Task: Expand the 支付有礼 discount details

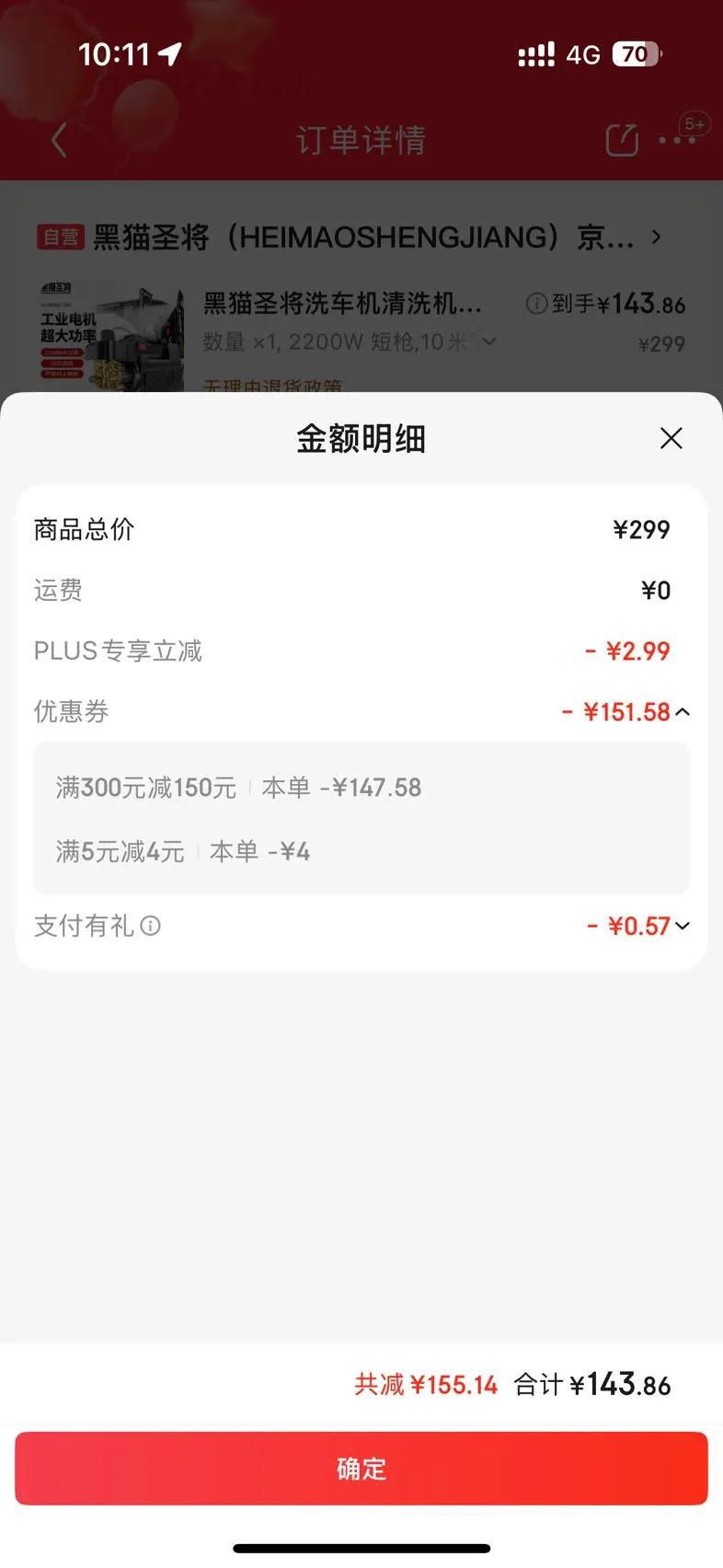Action: (x=682, y=926)
